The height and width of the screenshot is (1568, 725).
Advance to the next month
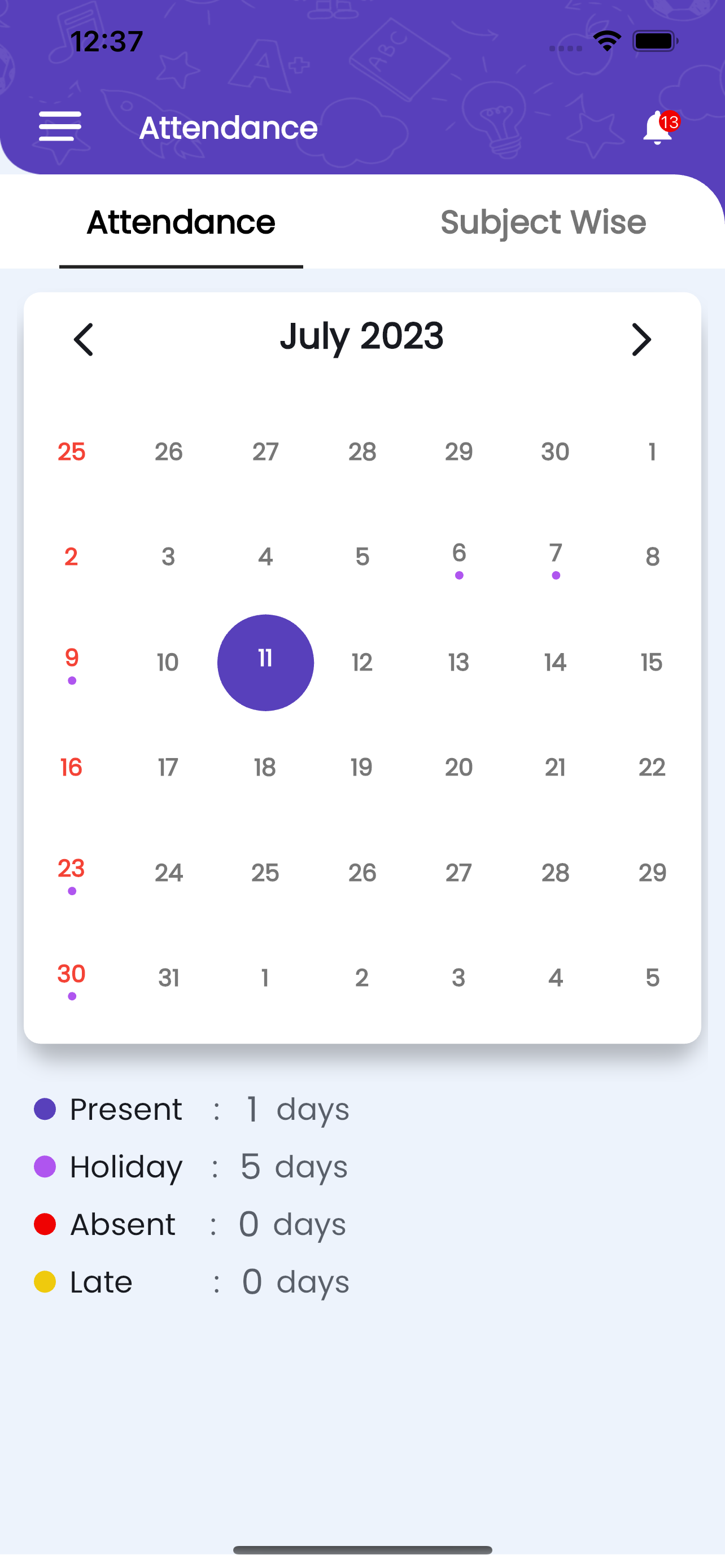[641, 339]
